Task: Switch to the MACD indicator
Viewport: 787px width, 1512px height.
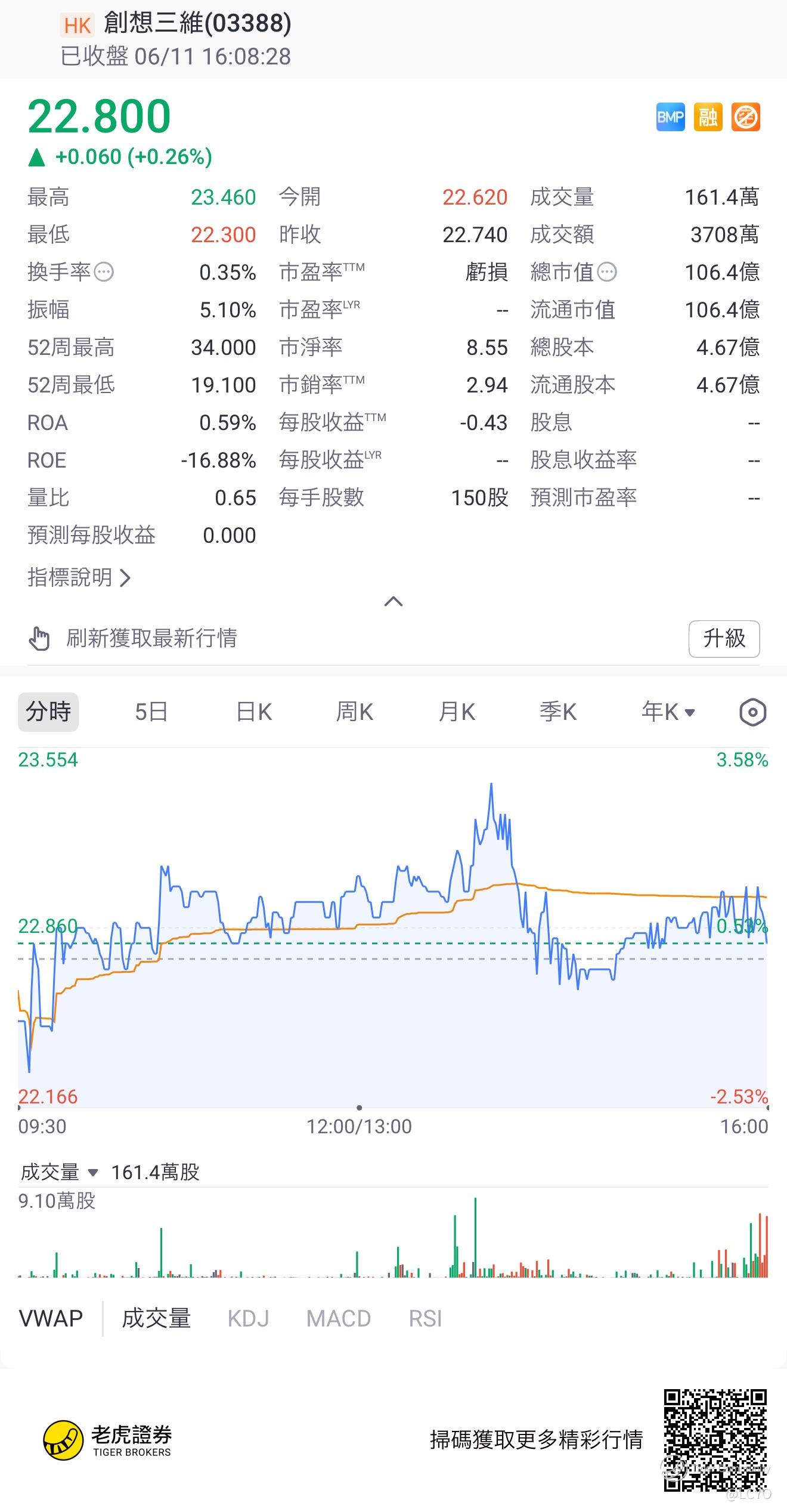Action: point(339,1318)
